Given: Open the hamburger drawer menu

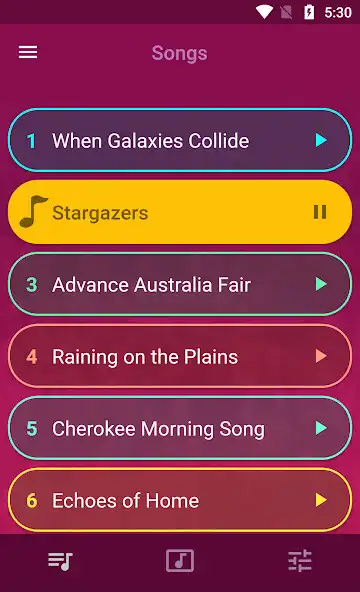Looking at the screenshot, I should (28, 52).
